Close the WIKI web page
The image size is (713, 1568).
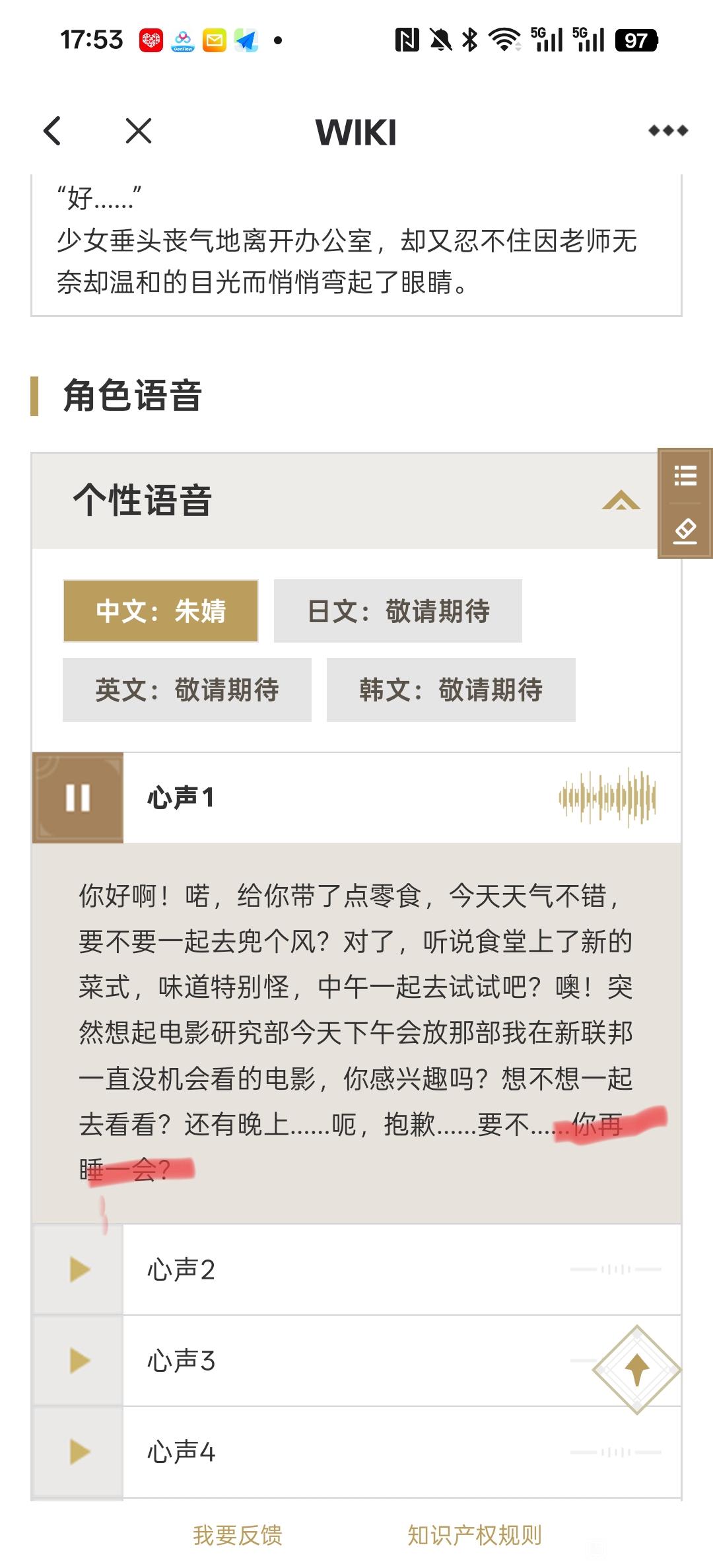tap(139, 131)
